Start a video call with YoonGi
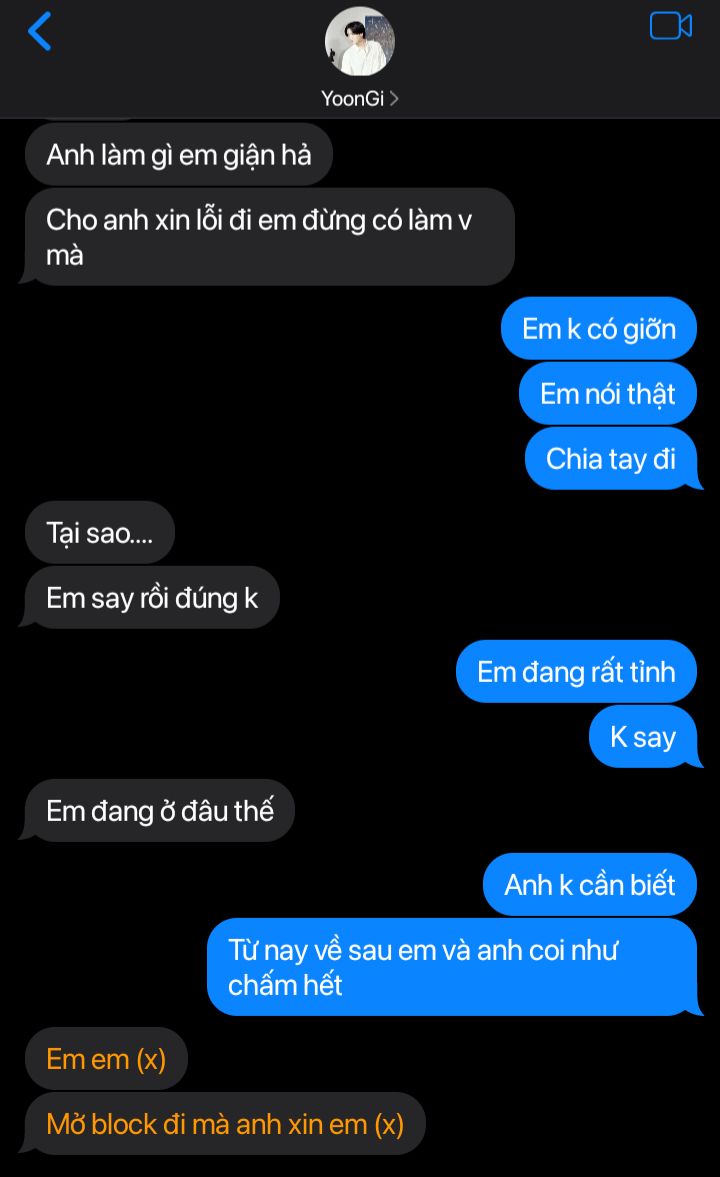This screenshot has height=1177, width=720. point(670,26)
